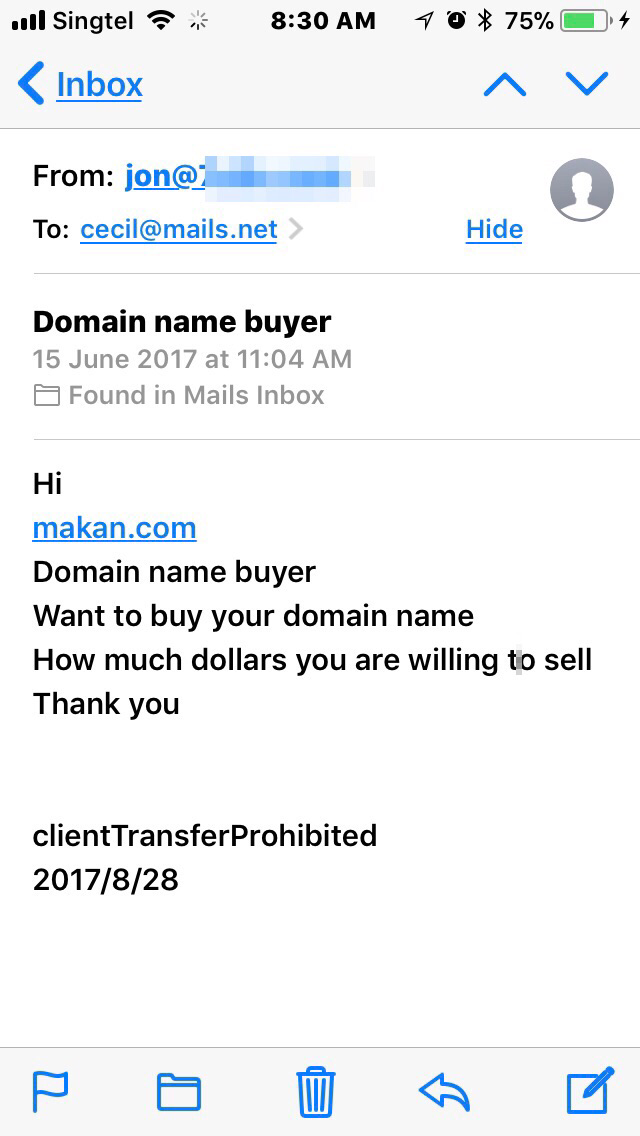Go back to the Inbox
The width and height of the screenshot is (640, 1136).
pos(82,84)
